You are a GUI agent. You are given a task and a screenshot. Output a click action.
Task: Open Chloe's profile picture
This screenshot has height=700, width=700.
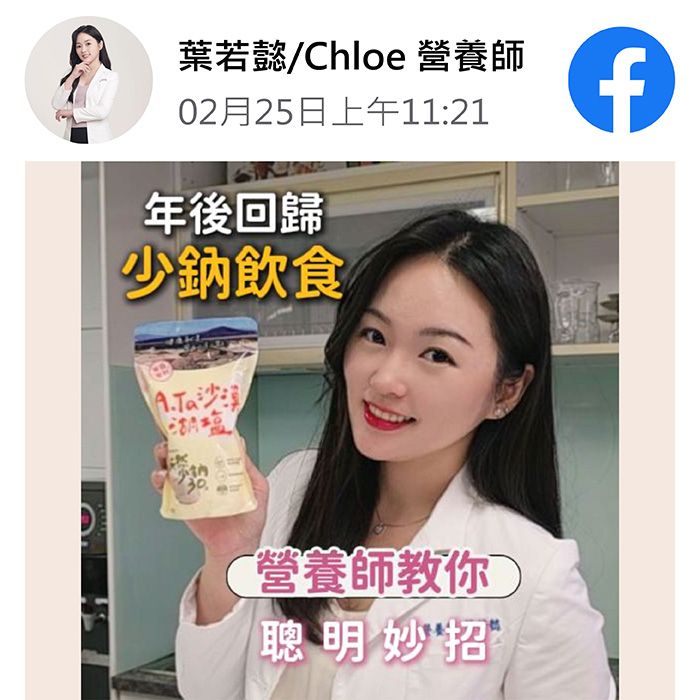[x=88, y=79]
